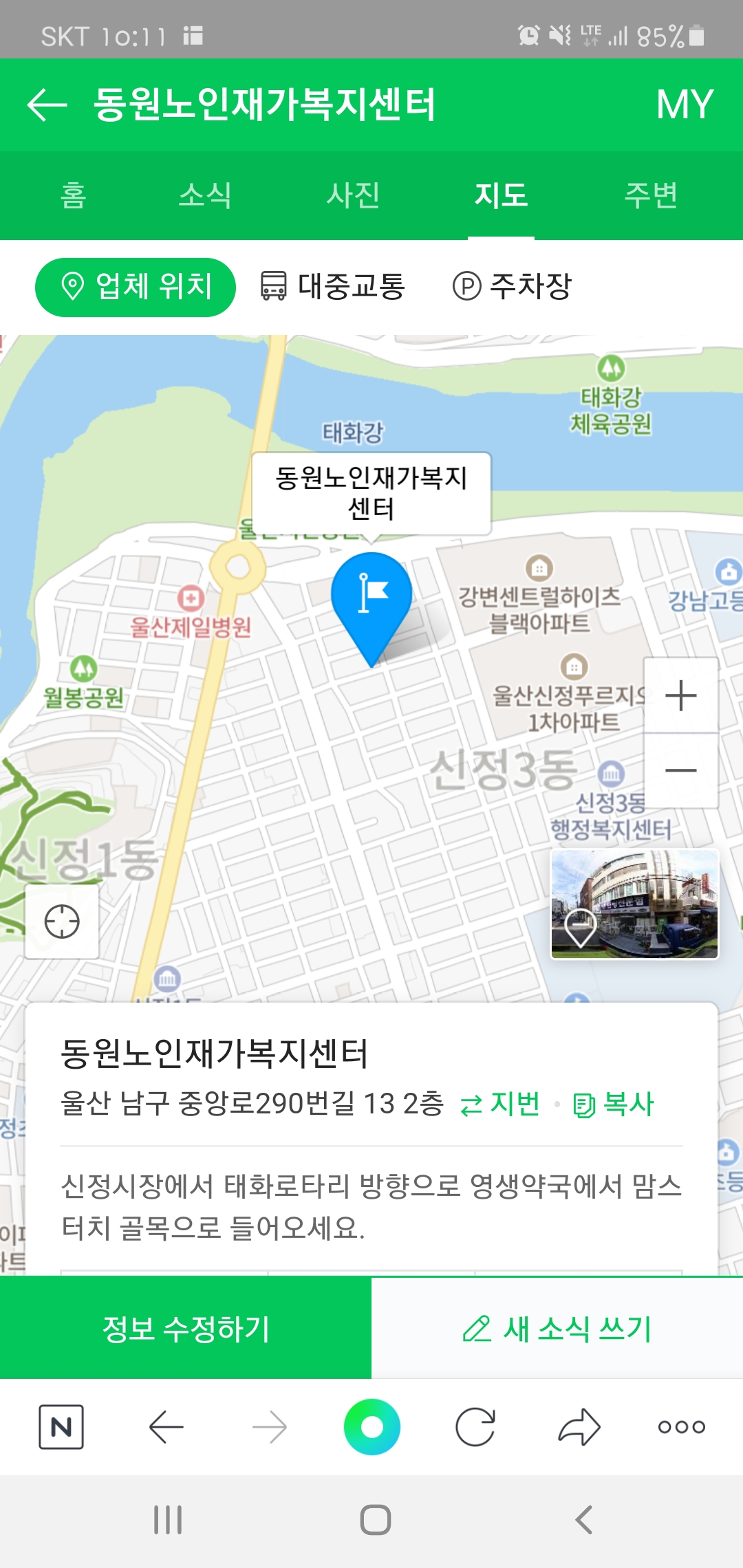743x1568 pixels.
Task: Zoom in with the plus icon
Action: [680, 695]
